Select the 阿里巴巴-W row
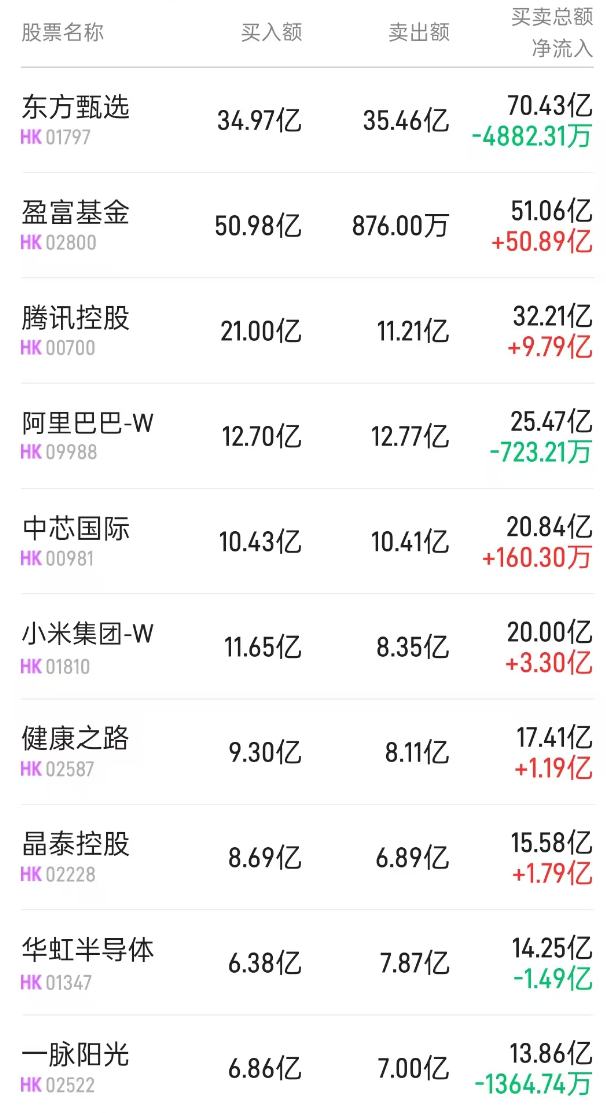Screen dimensions: 606x1113 88,424
